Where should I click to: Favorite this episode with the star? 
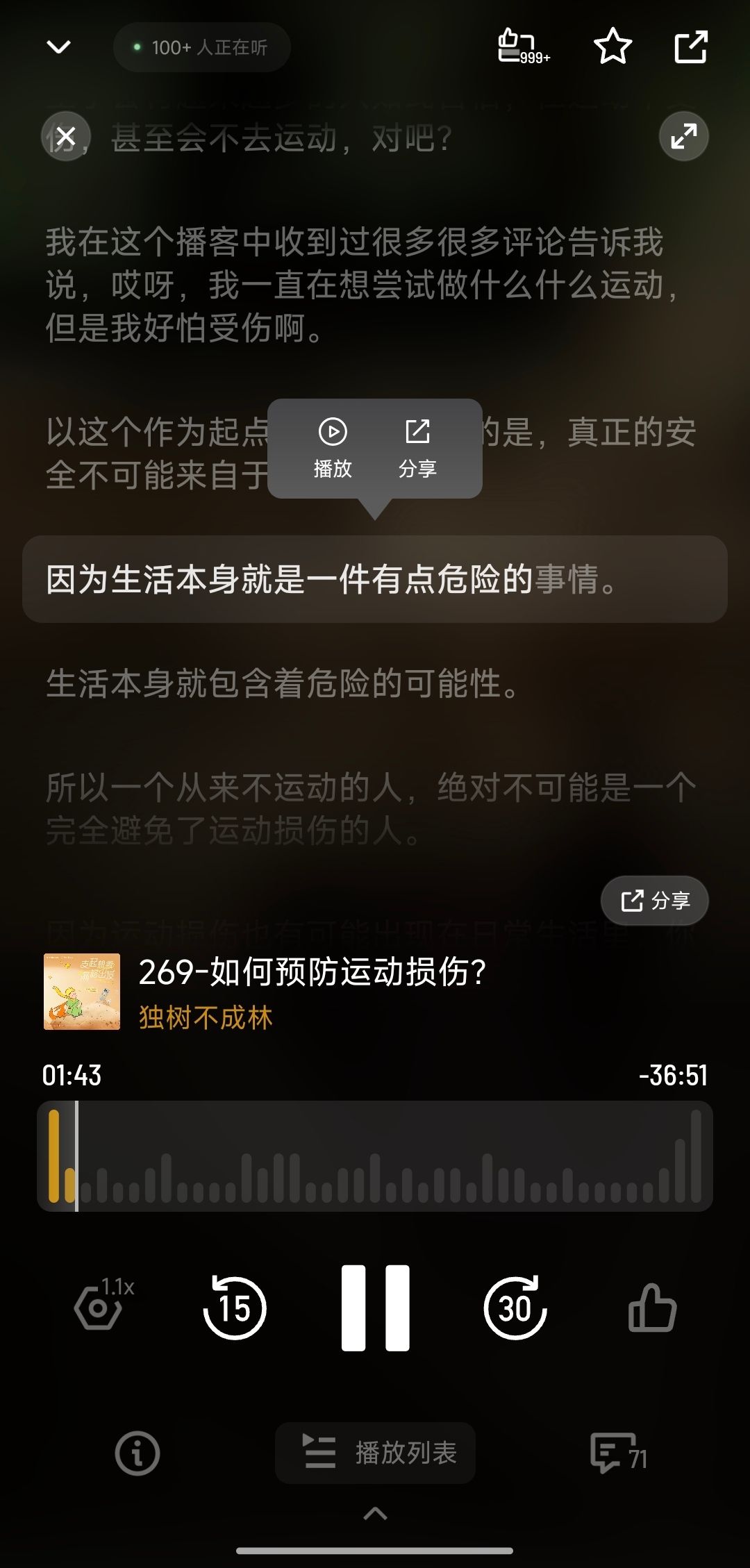click(x=612, y=47)
